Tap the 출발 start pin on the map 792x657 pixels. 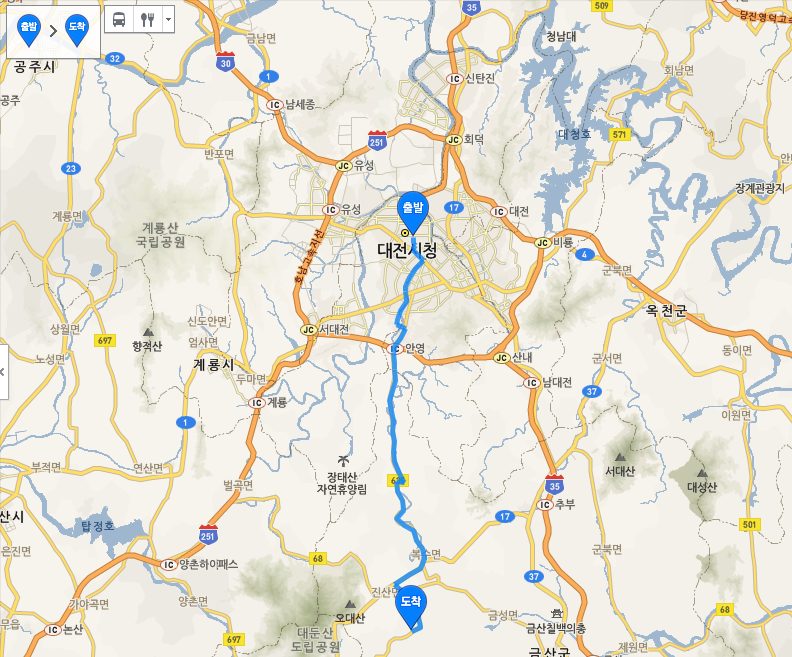pos(410,209)
